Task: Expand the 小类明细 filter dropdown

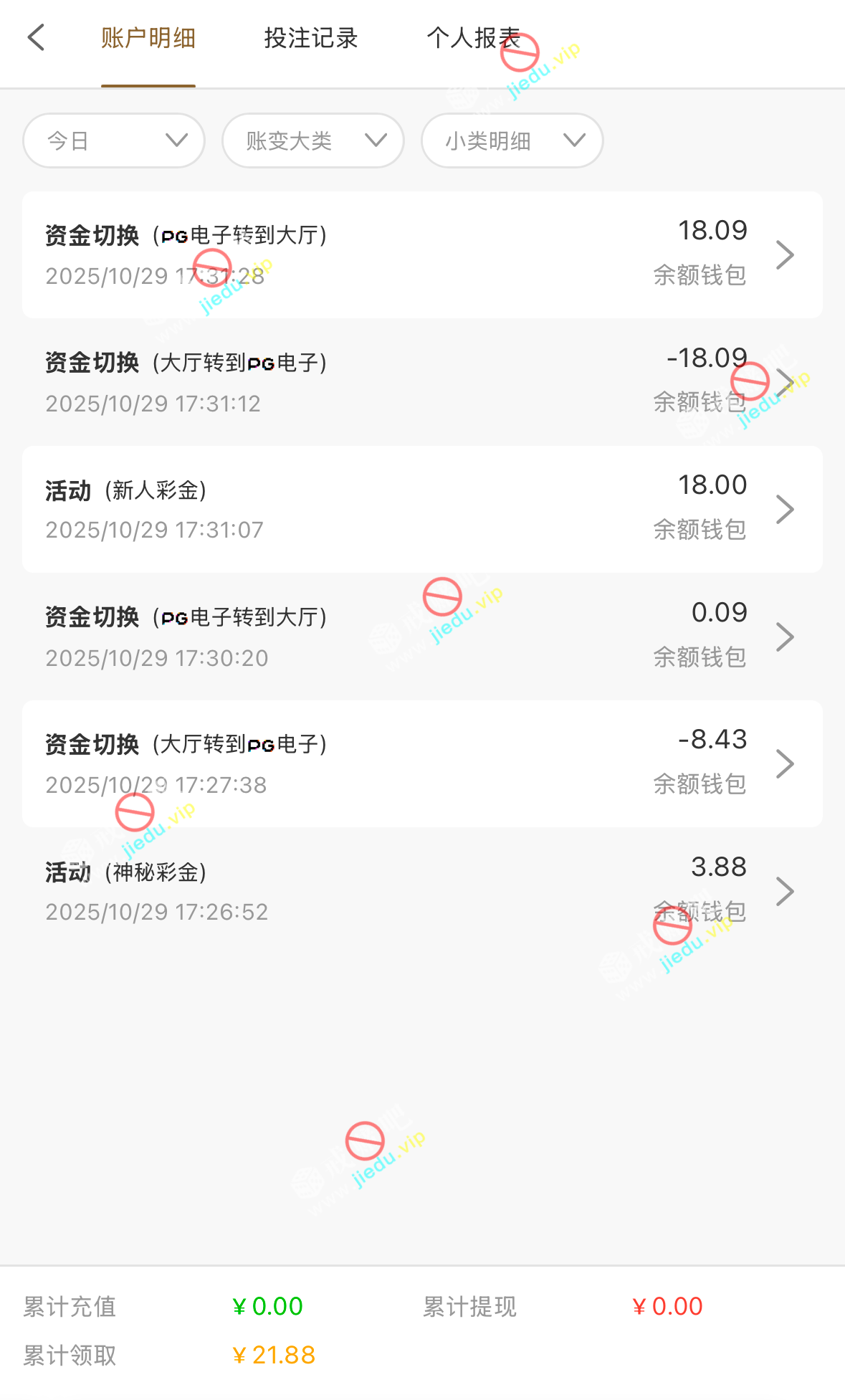Action: 512,141
